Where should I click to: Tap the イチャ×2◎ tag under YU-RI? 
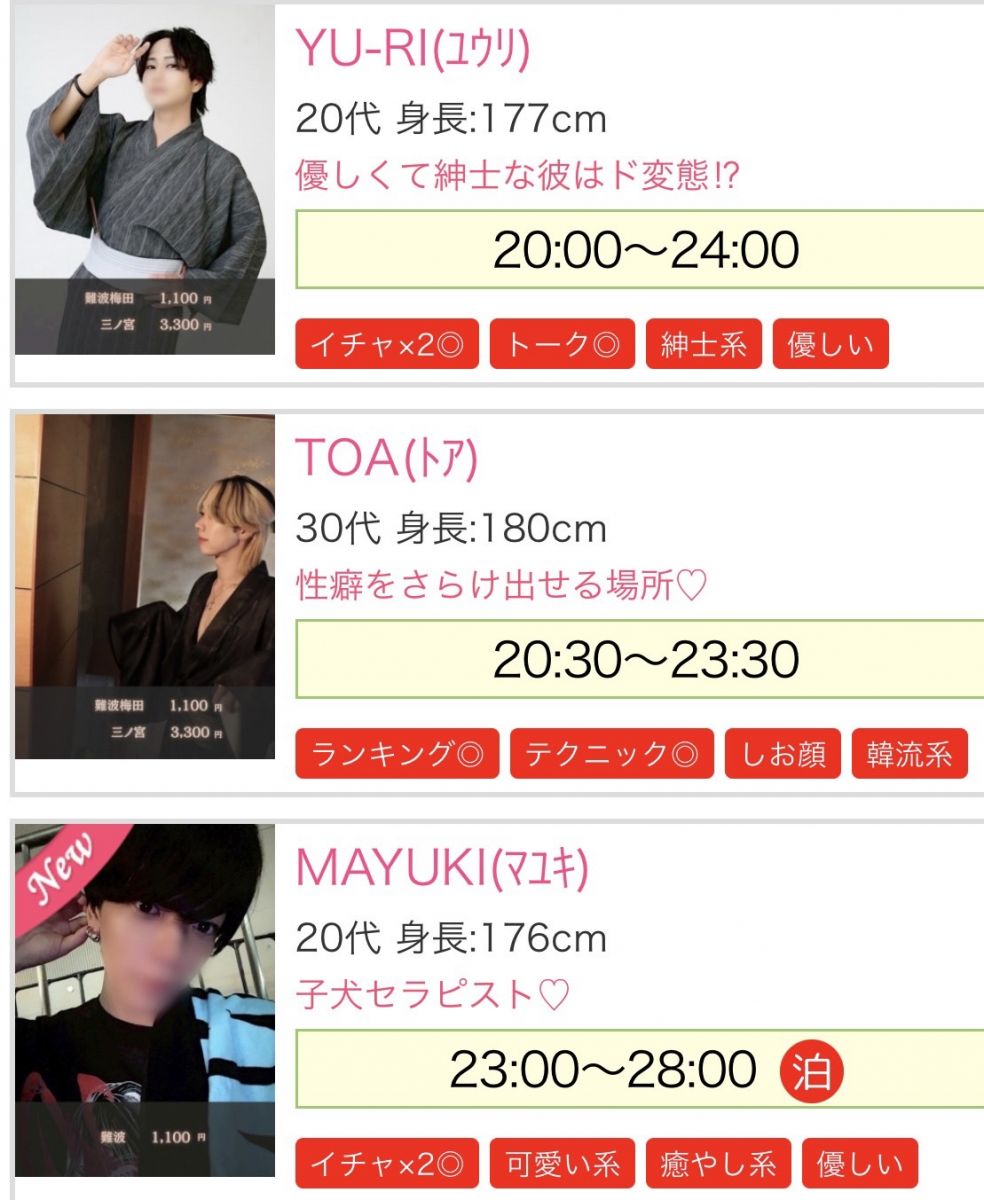point(387,346)
